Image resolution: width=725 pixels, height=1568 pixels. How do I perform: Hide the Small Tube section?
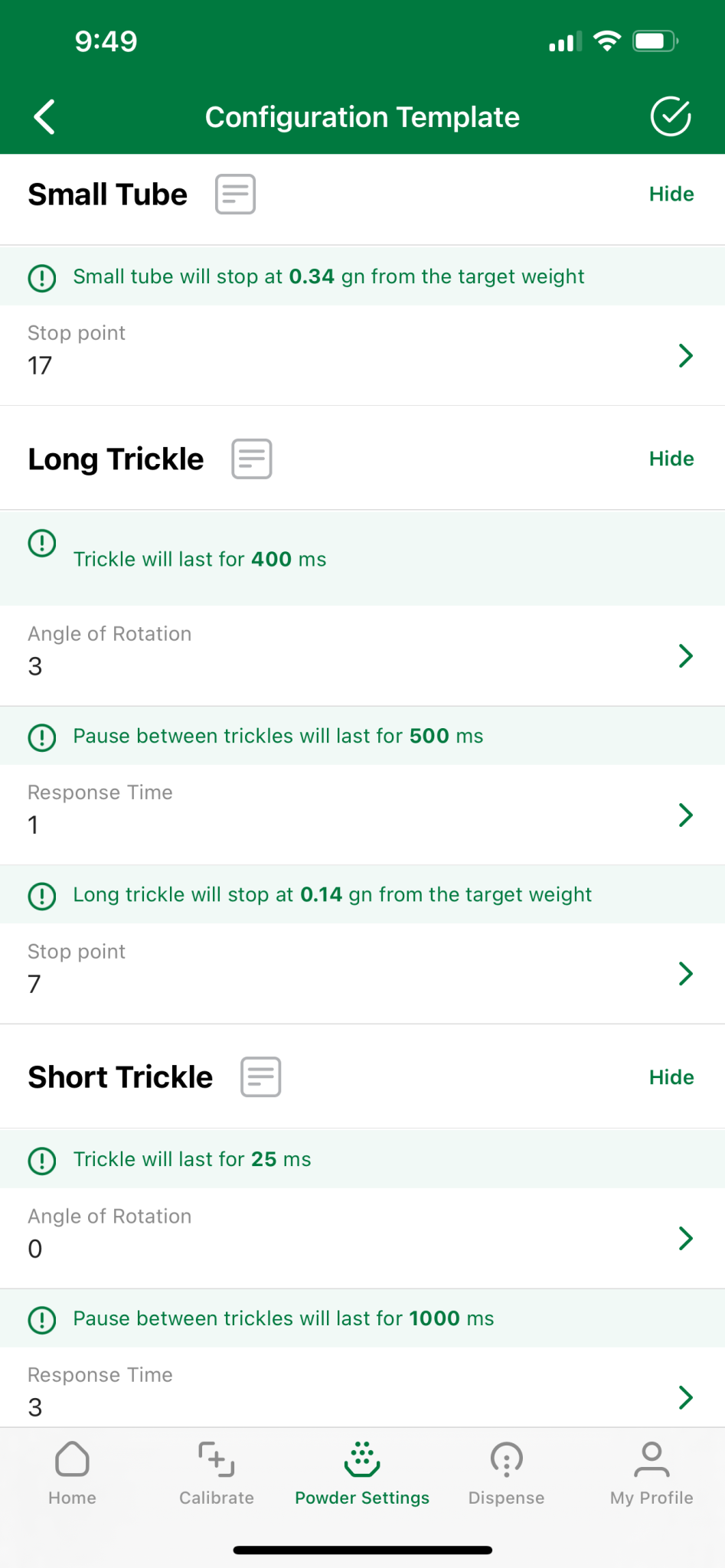coord(671,194)
